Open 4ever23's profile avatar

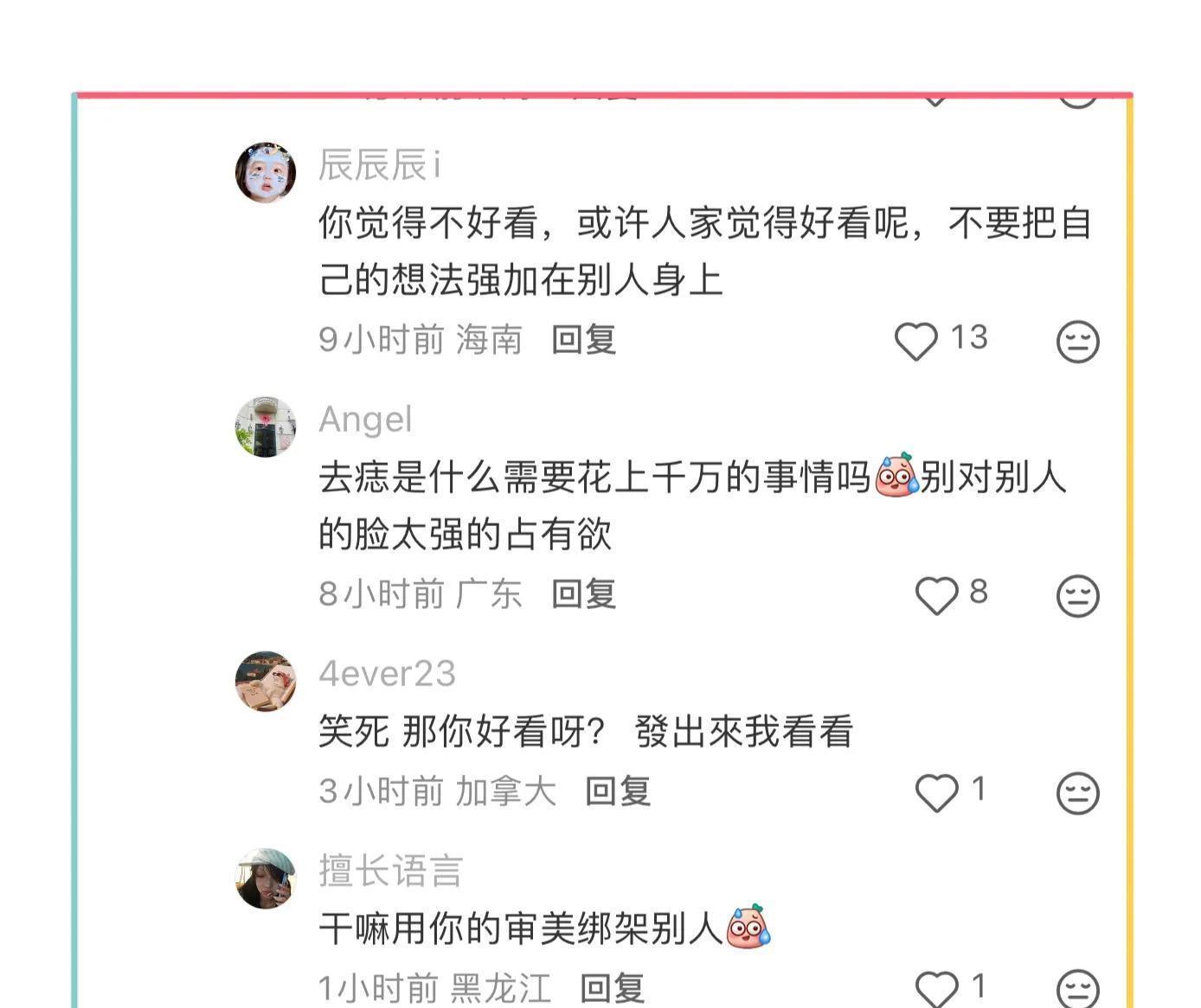click(x=266, y=681)
